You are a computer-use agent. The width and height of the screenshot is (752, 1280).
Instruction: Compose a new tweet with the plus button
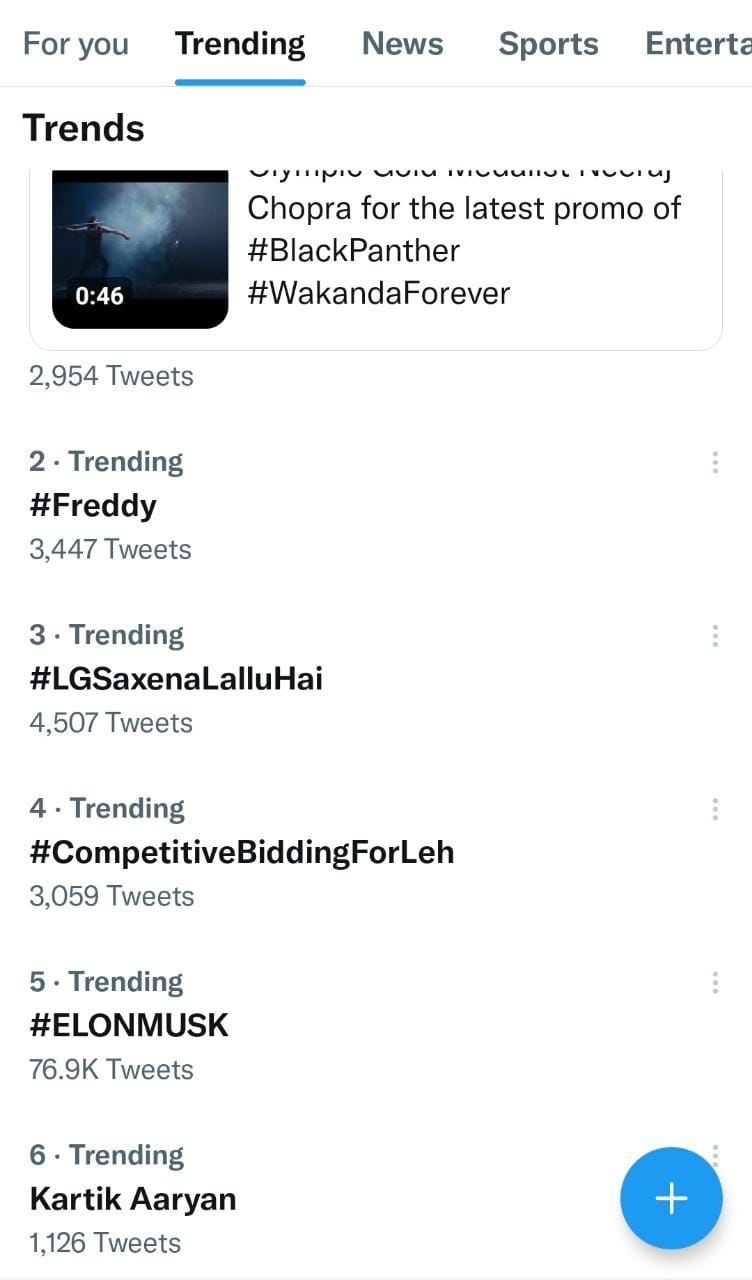671,1198
